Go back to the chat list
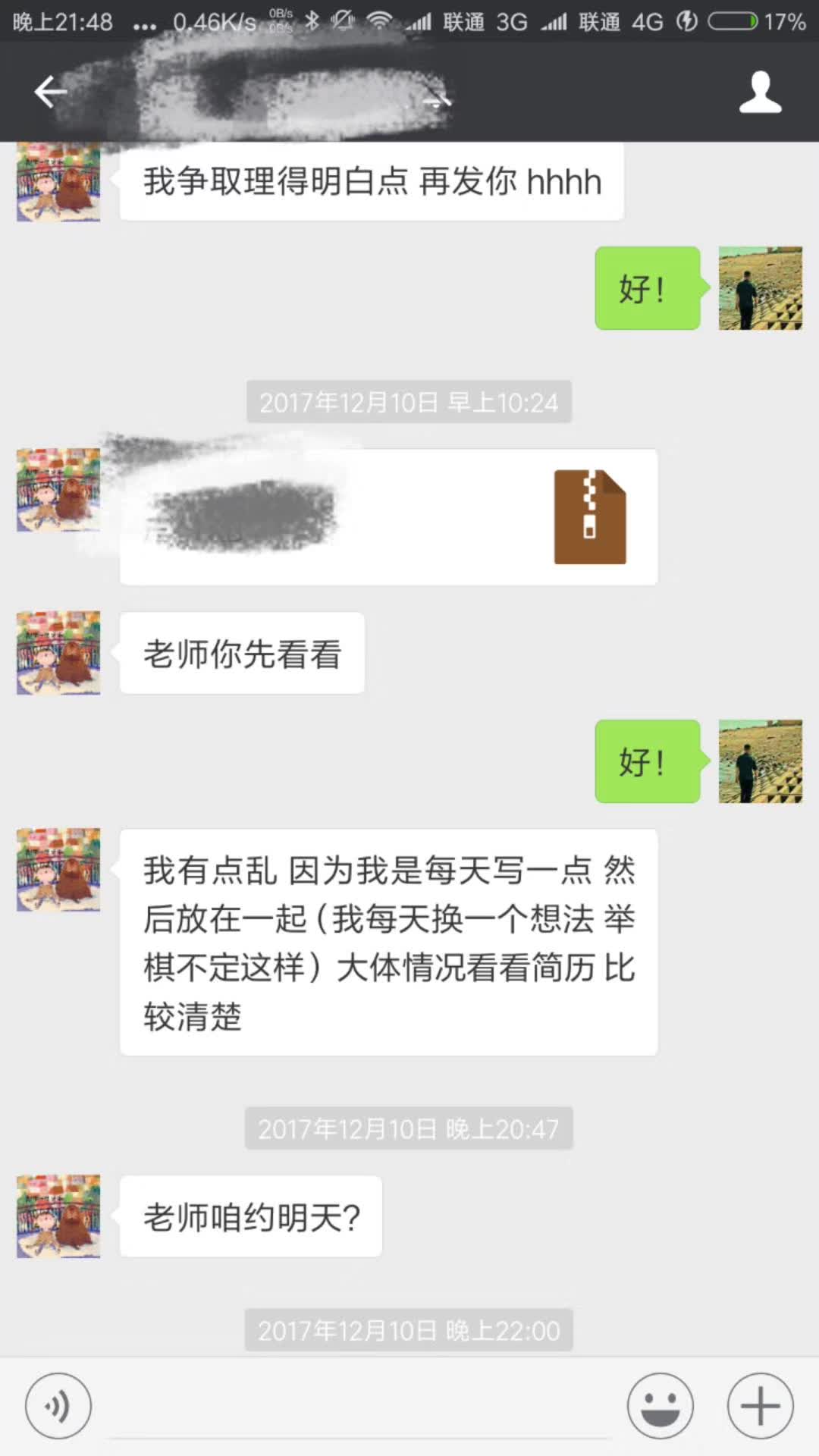819x1456 pixels. tap(51, 93)
